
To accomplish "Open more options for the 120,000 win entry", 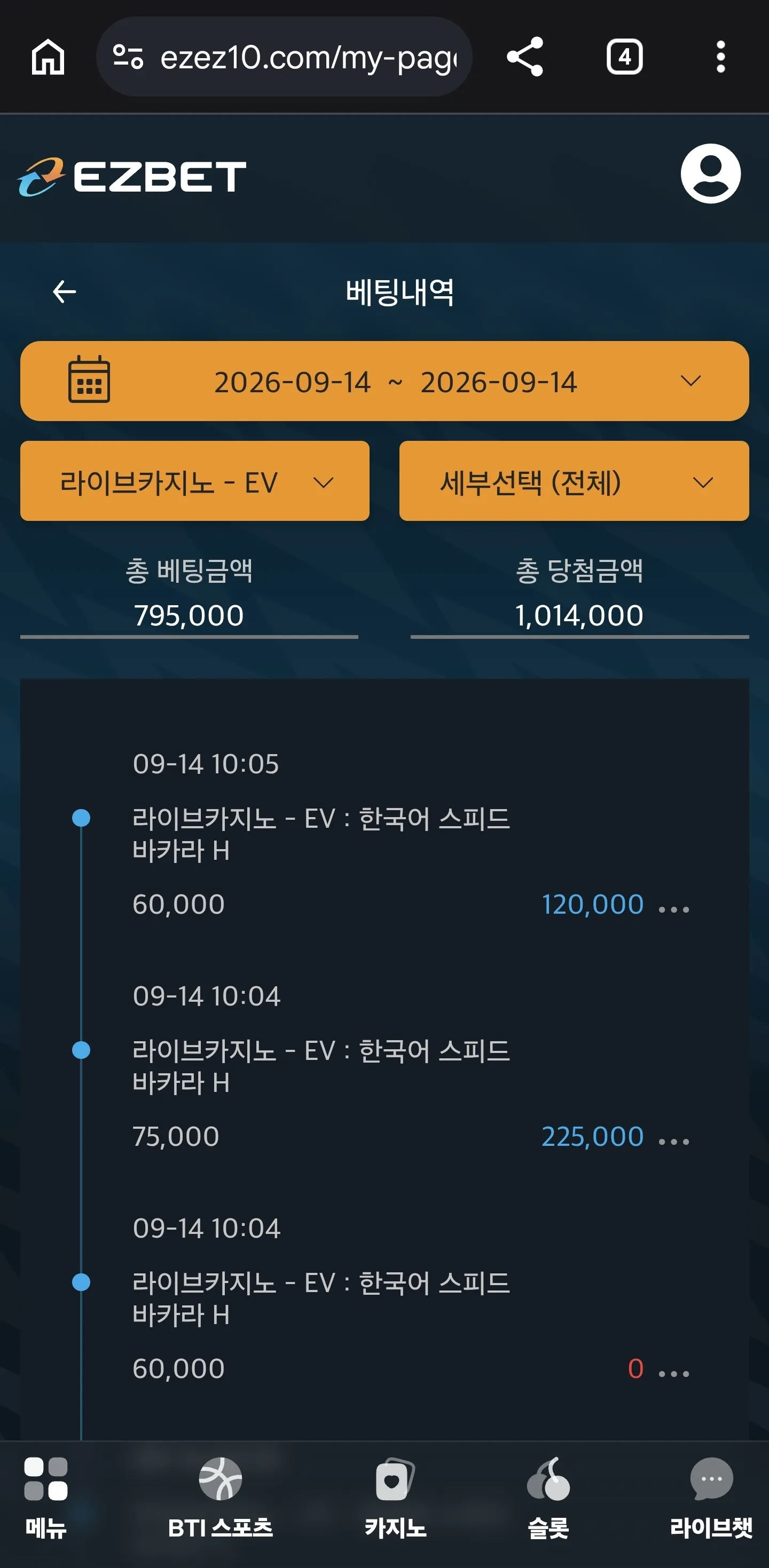I will click(673, 909).
